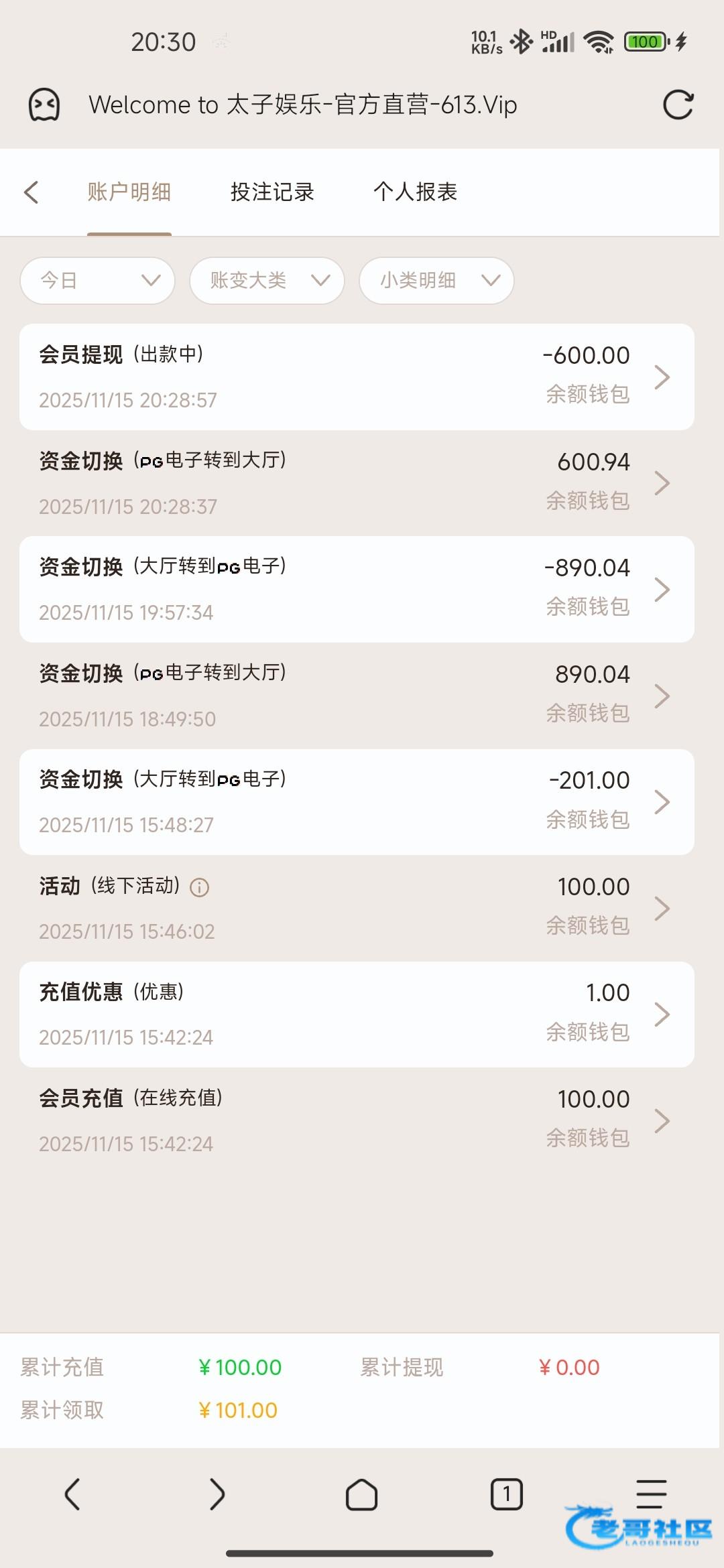This screenshot has height=1568, width=724.
Task: Open the browser tabs switcher
Action: (507, 1494)
